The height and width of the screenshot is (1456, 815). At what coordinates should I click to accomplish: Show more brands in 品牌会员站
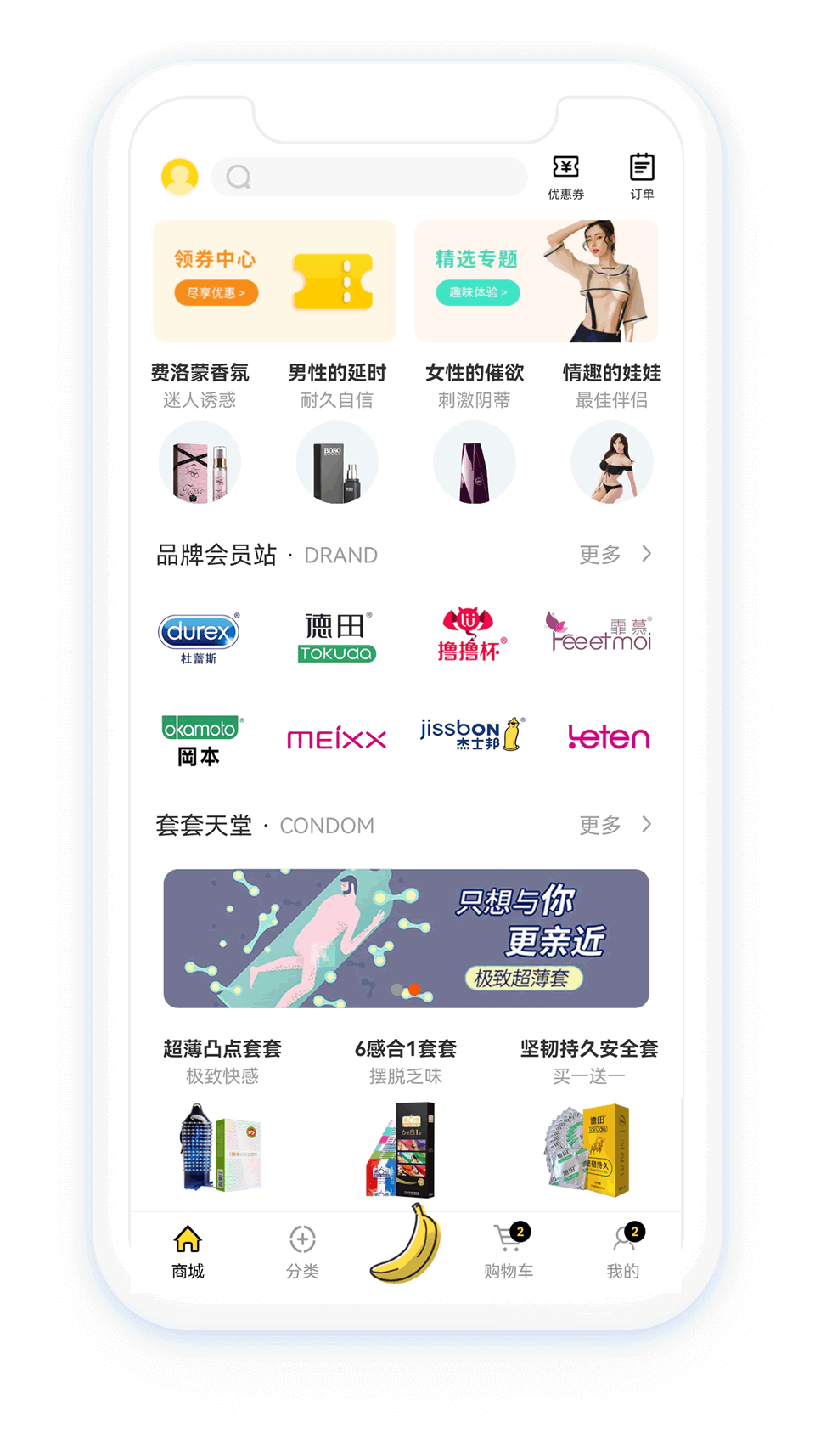click(x=615, y=555)
